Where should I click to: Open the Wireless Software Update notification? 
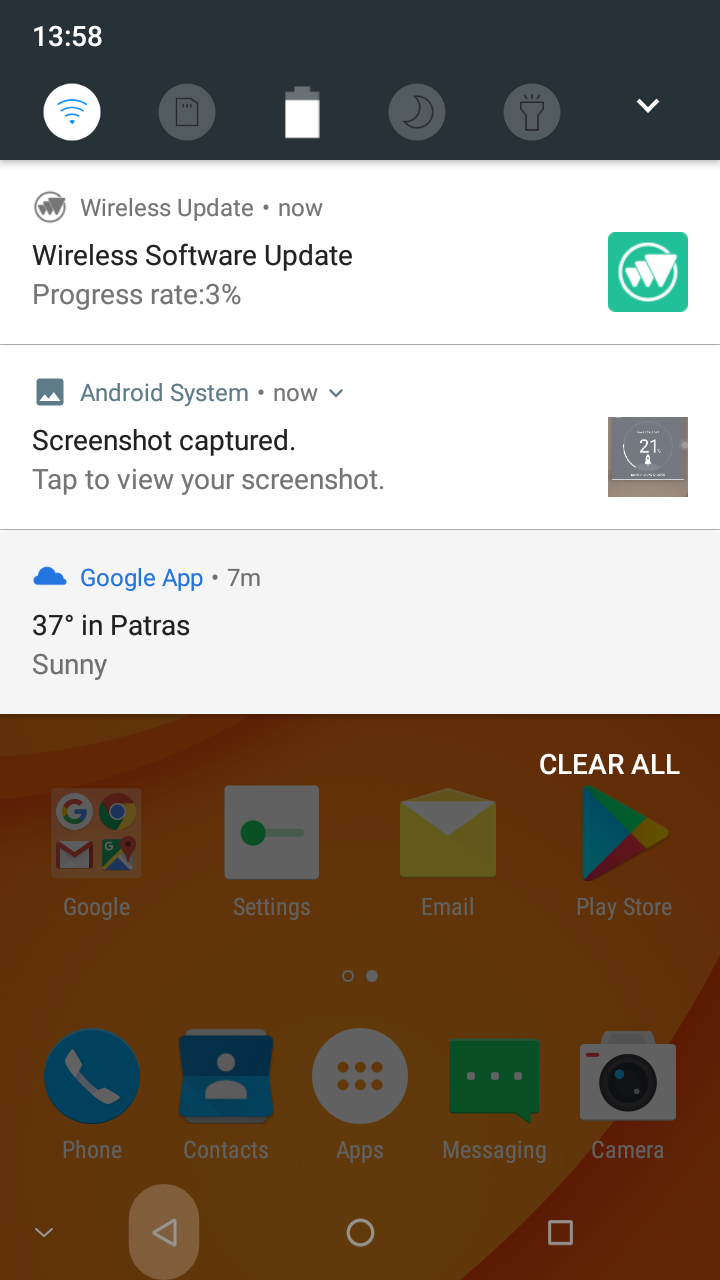pyautogui.click(x=360, y=253)
